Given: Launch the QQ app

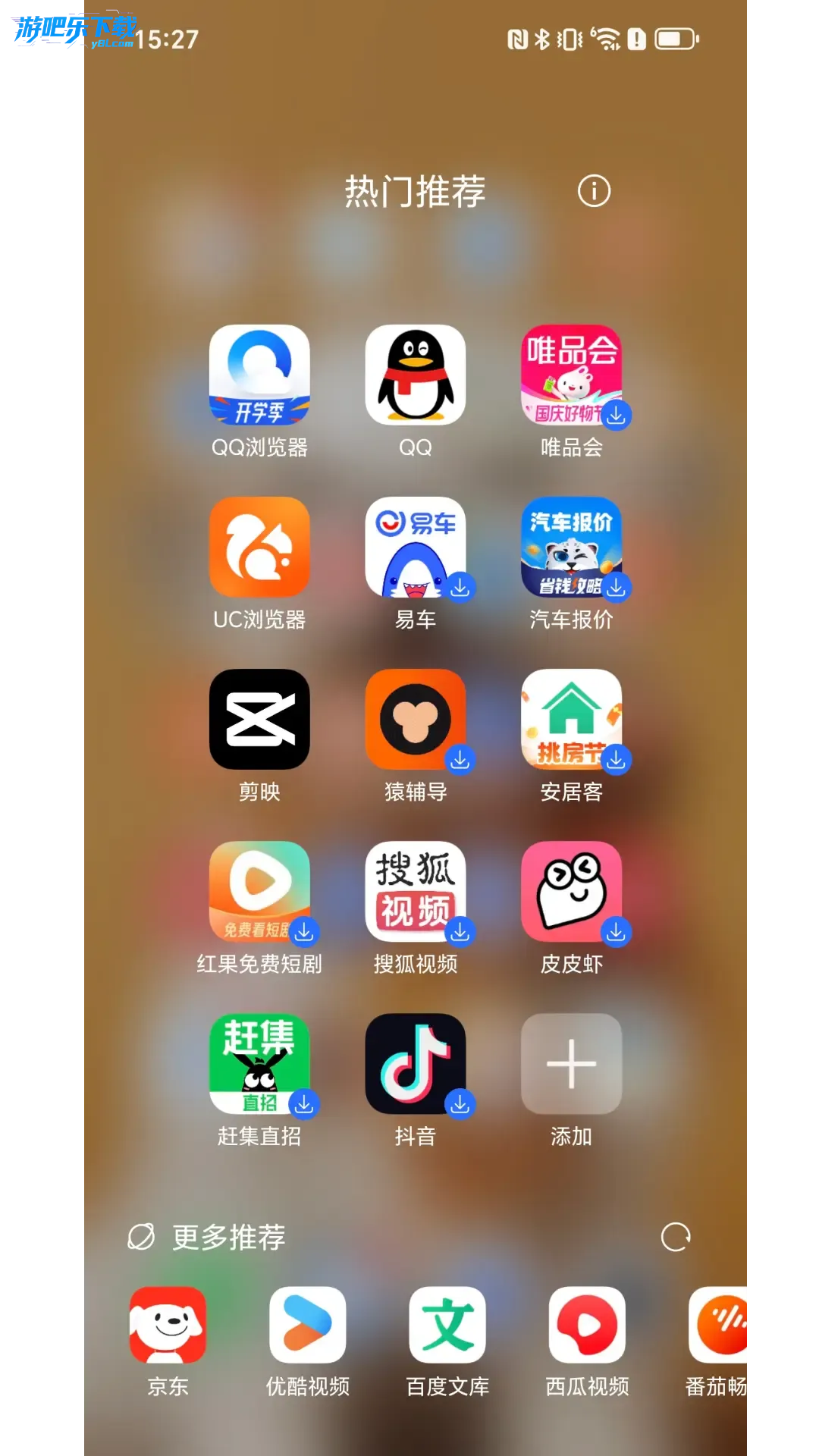Looking at the screenshot, I should pyautogui.click(x=415, y=375).
